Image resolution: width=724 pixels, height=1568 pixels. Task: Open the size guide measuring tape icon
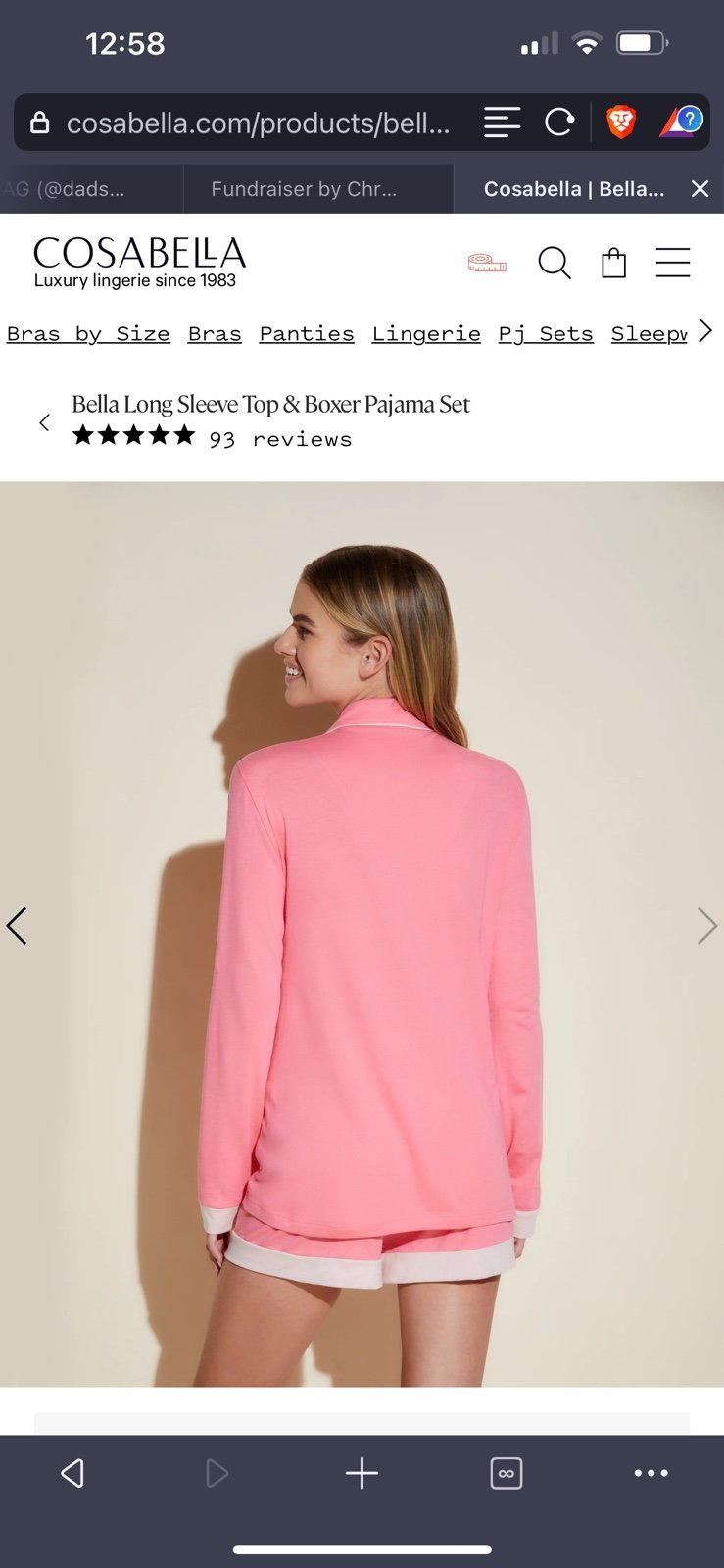pyautogui.click(x=487, y=263)
